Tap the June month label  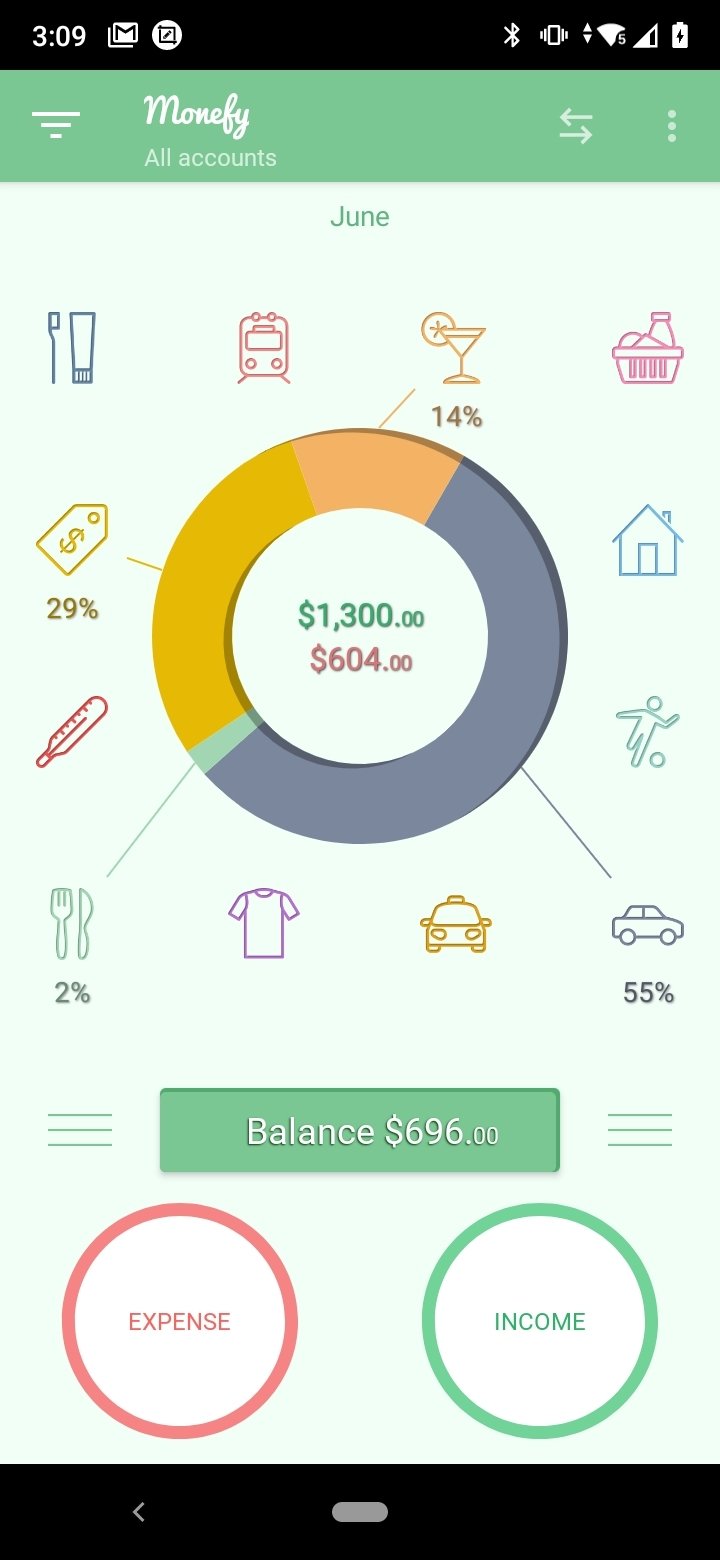(x=360, y=217)
